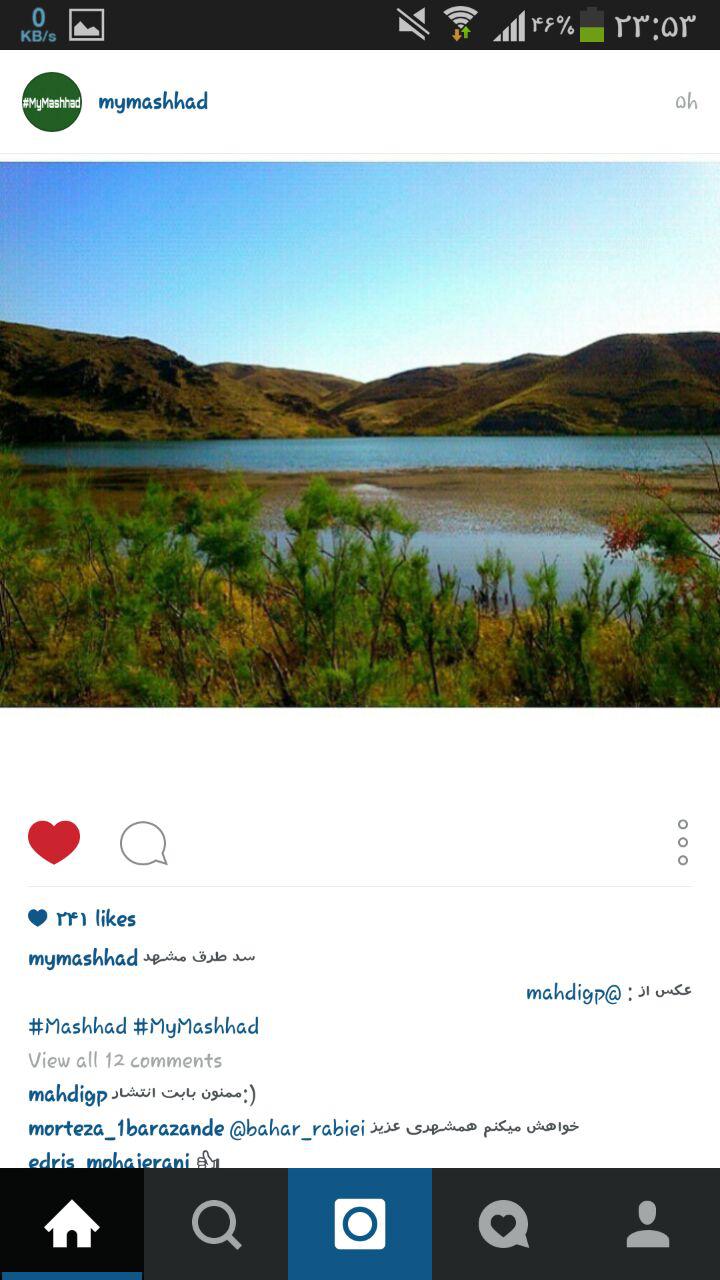
Task: Open the @bahar_rabiei mention
Action: 297,1128
